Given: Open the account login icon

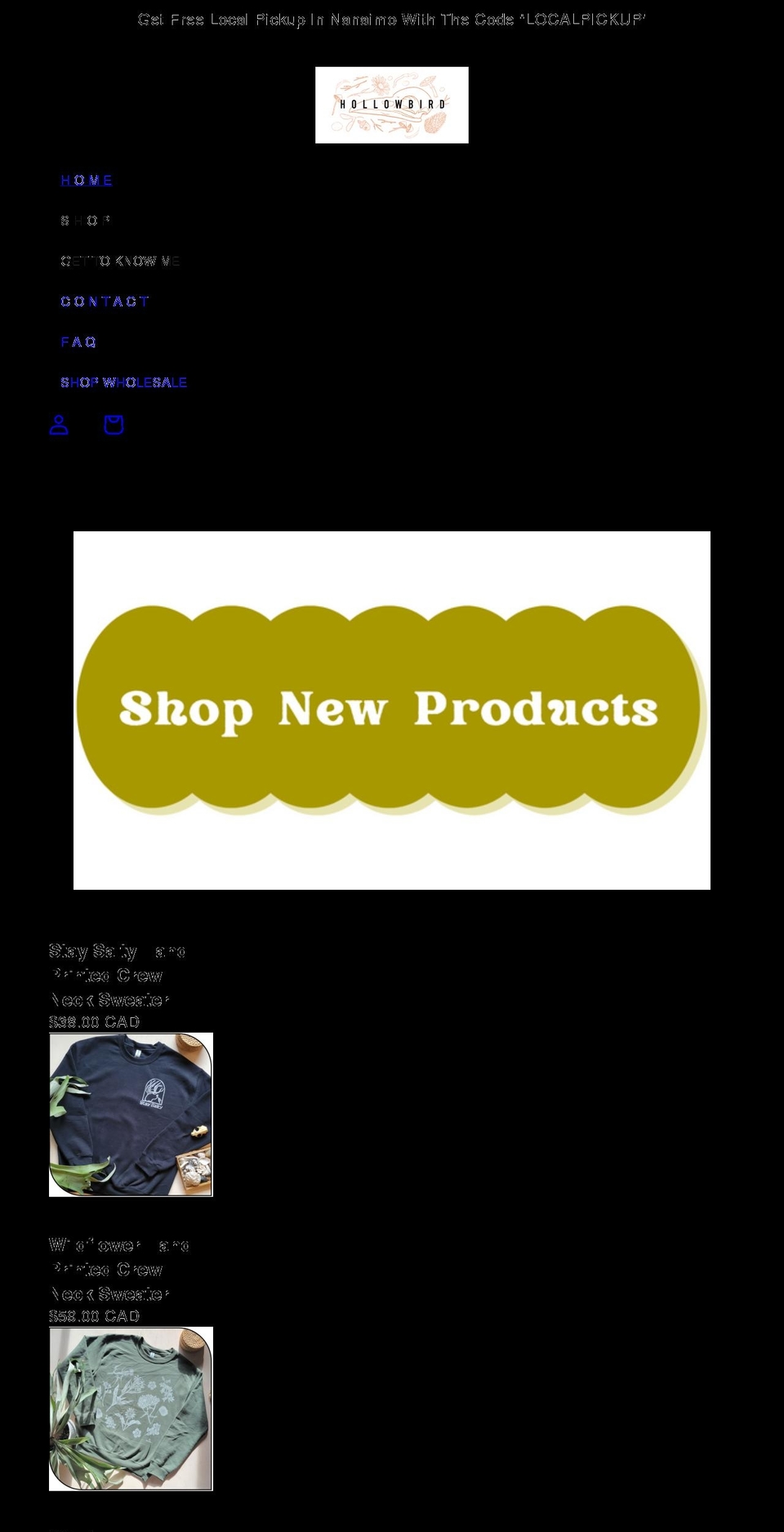Looking at the screenshot, I should tap(59, 425).
